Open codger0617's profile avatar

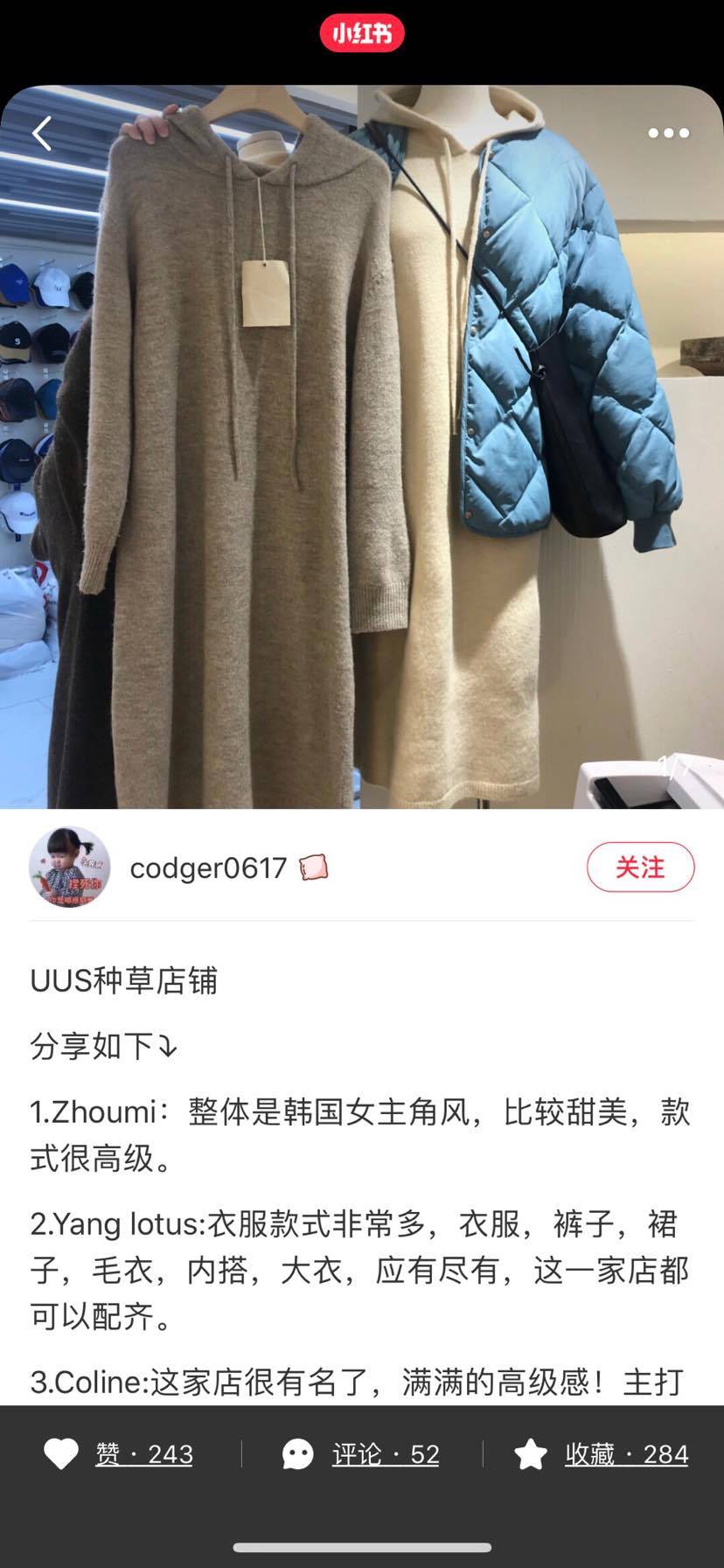70,868
